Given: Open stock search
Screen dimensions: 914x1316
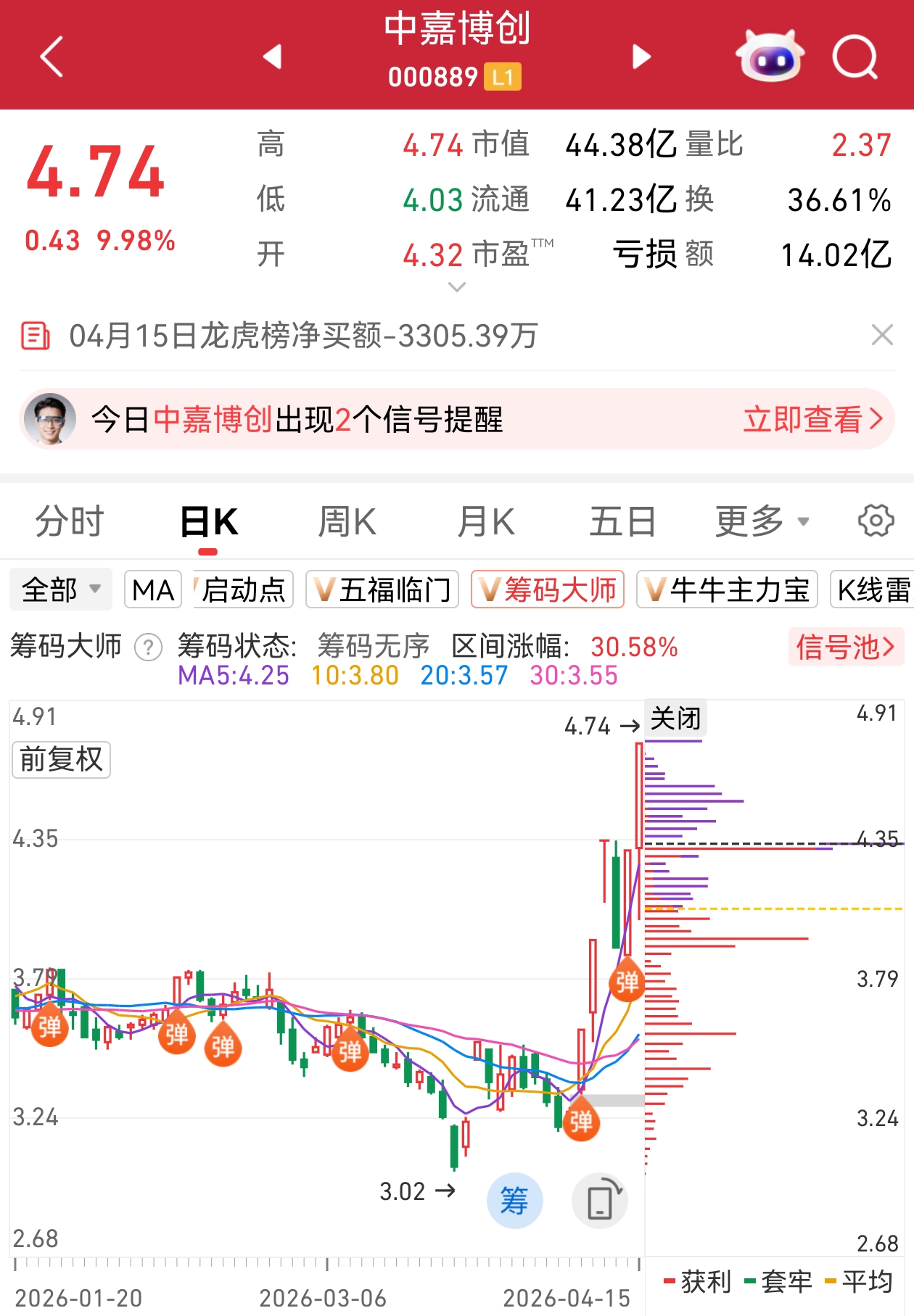Looking at the screenshot, I should (x=855, y=57).
